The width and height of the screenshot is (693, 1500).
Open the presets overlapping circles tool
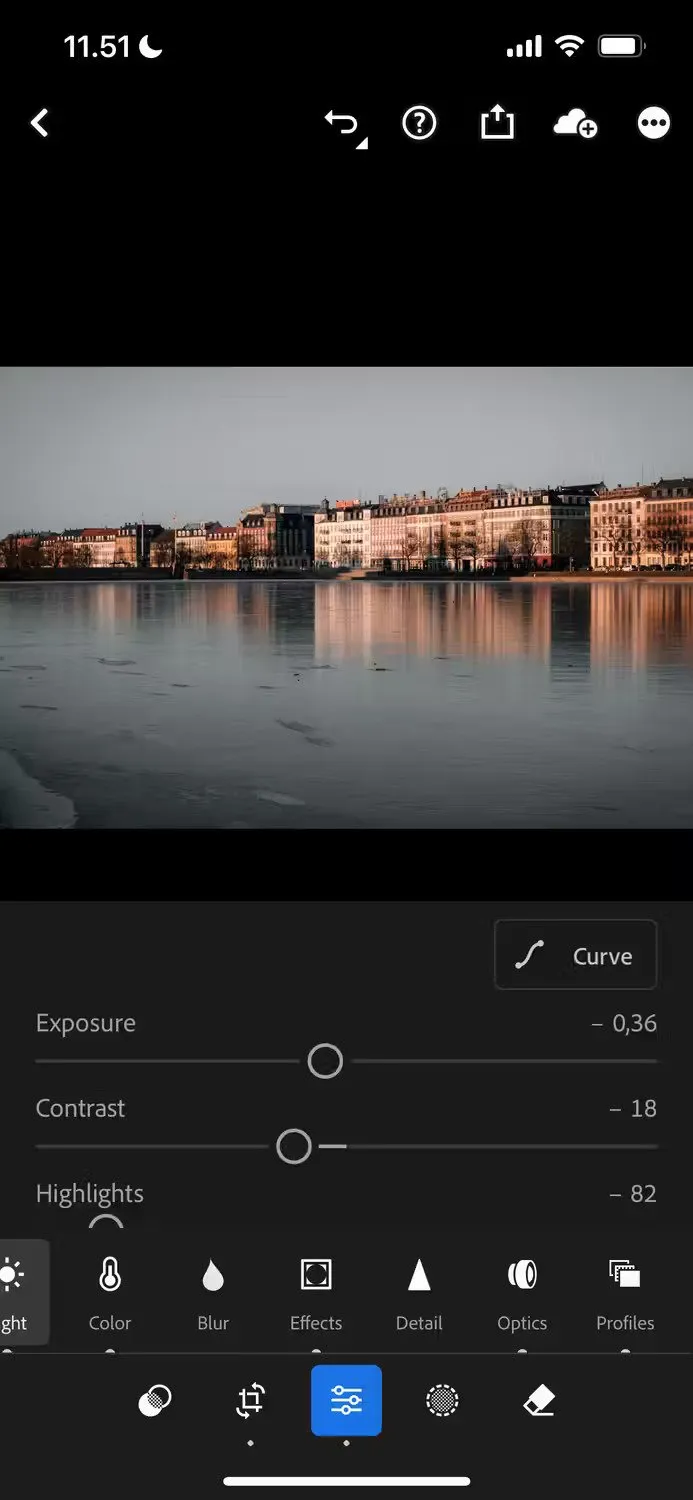(155, 1401)
